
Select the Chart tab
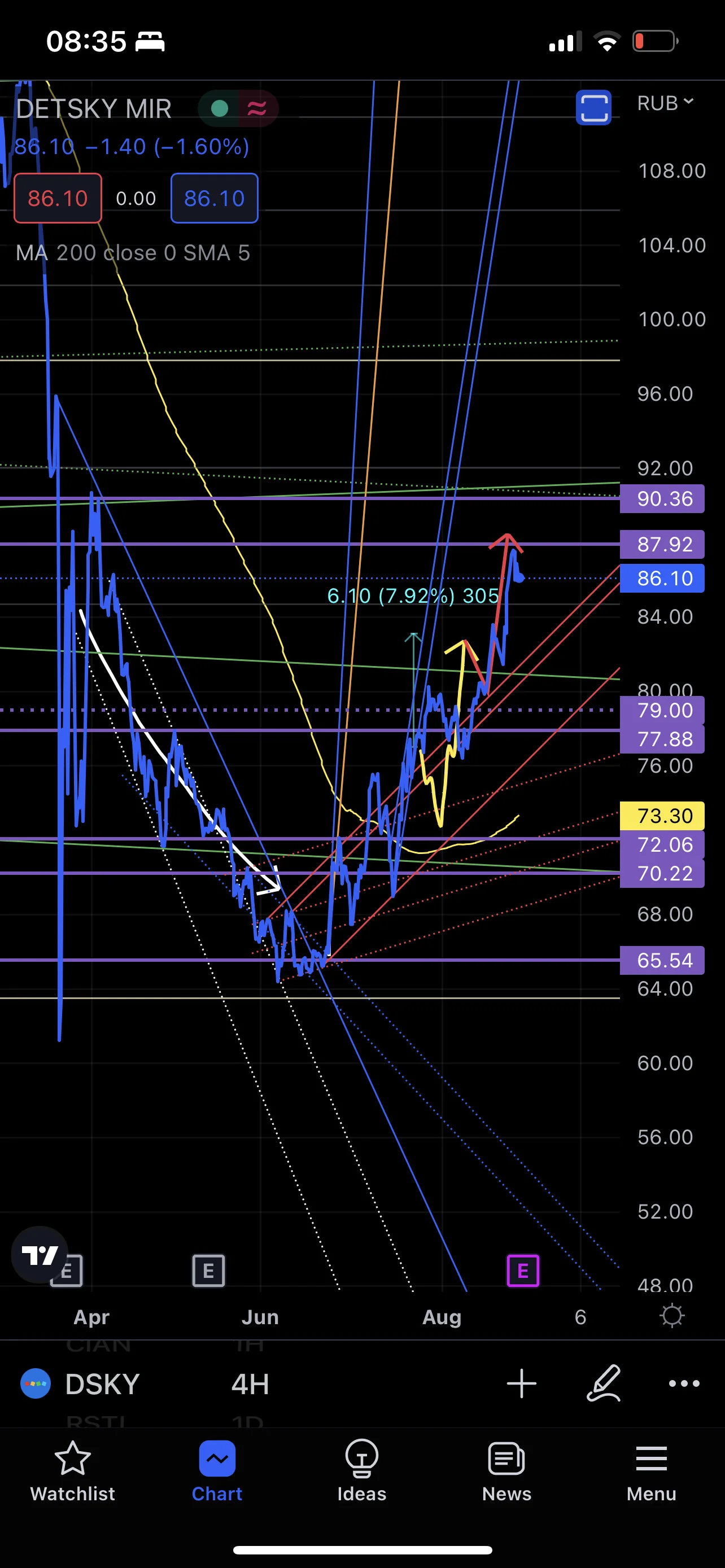[x=217, y=1472]
